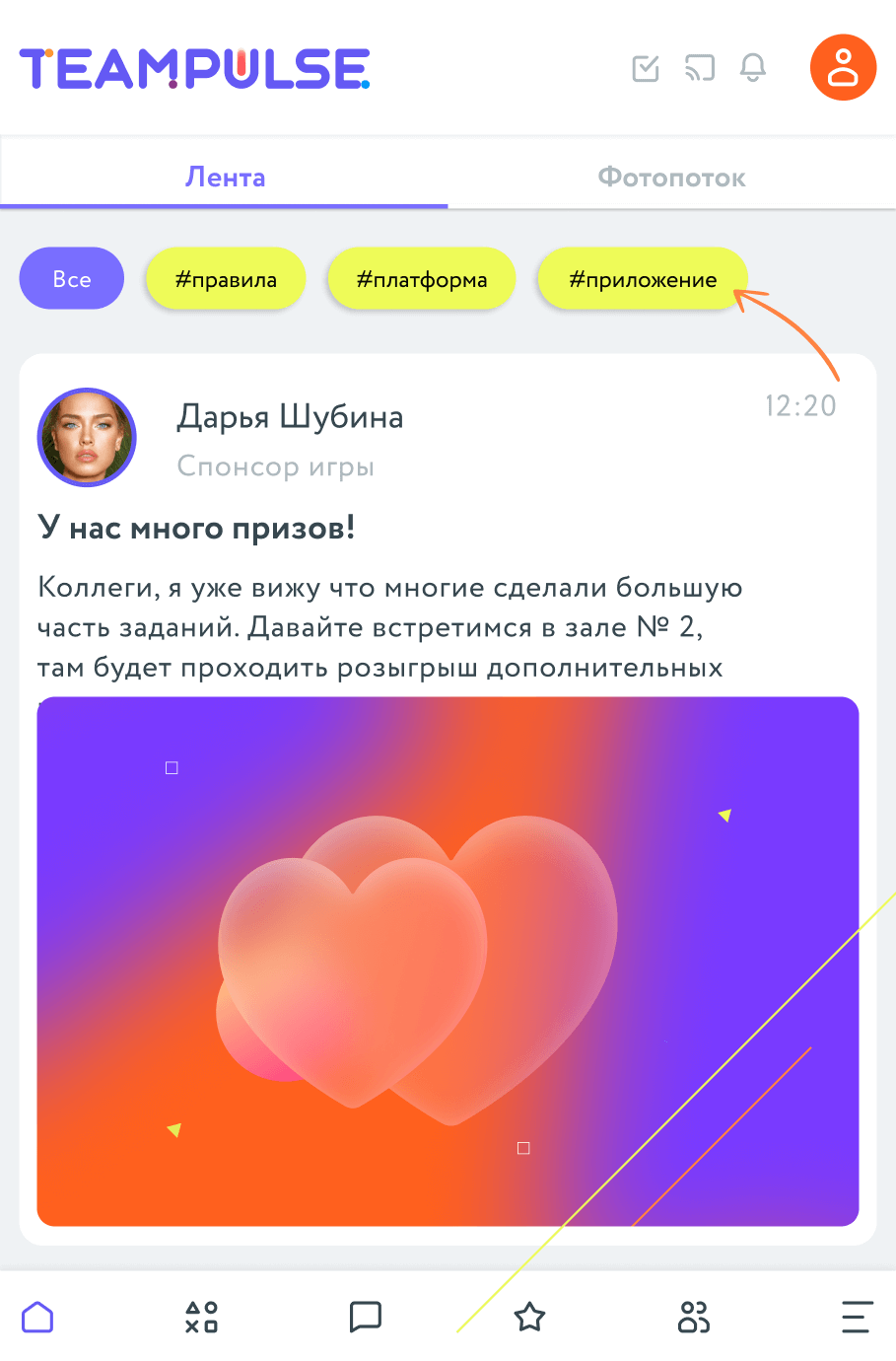Filter feed by #приложение
Image resolution: width=896 pixels, height=1361 pixels.
click(643, 279)
